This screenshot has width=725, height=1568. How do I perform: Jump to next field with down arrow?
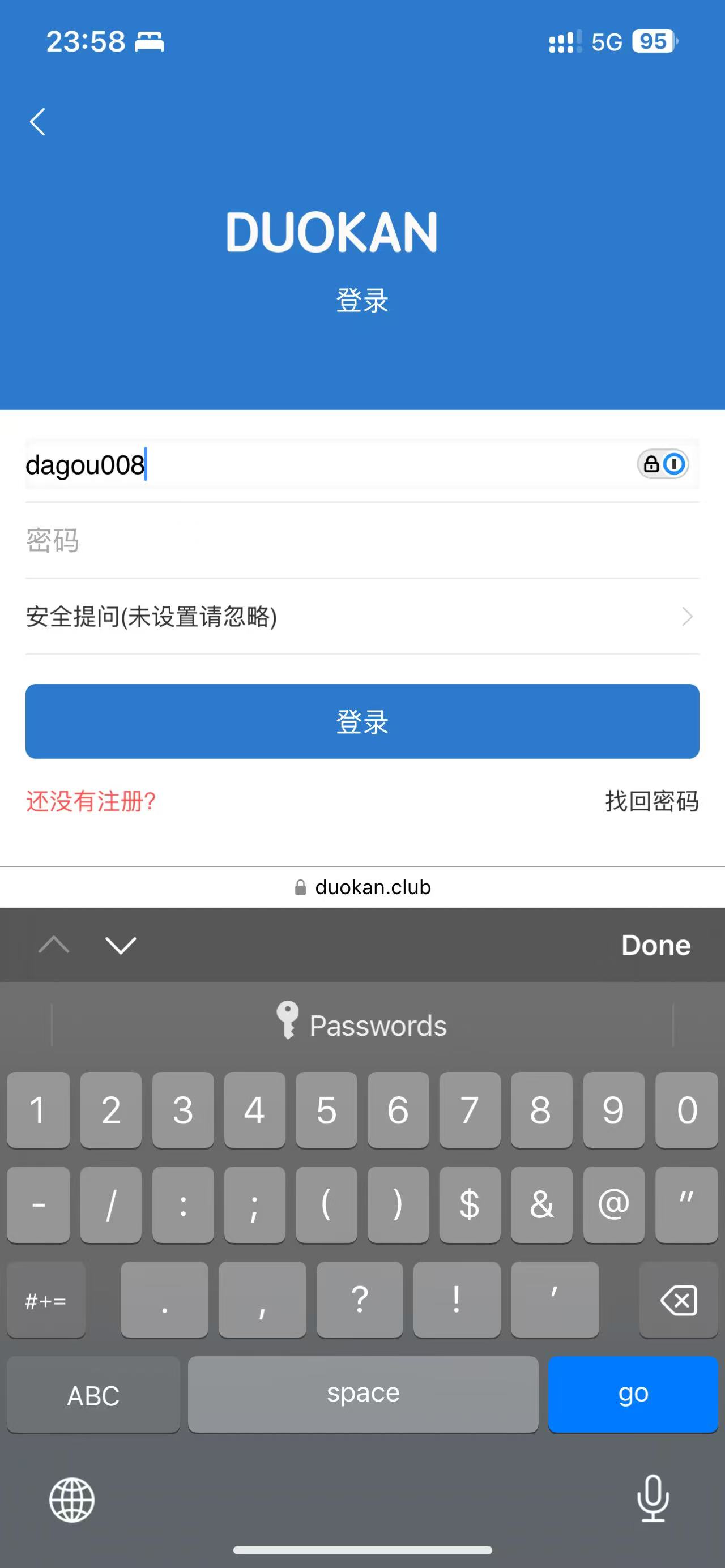(x=121, y=945)
